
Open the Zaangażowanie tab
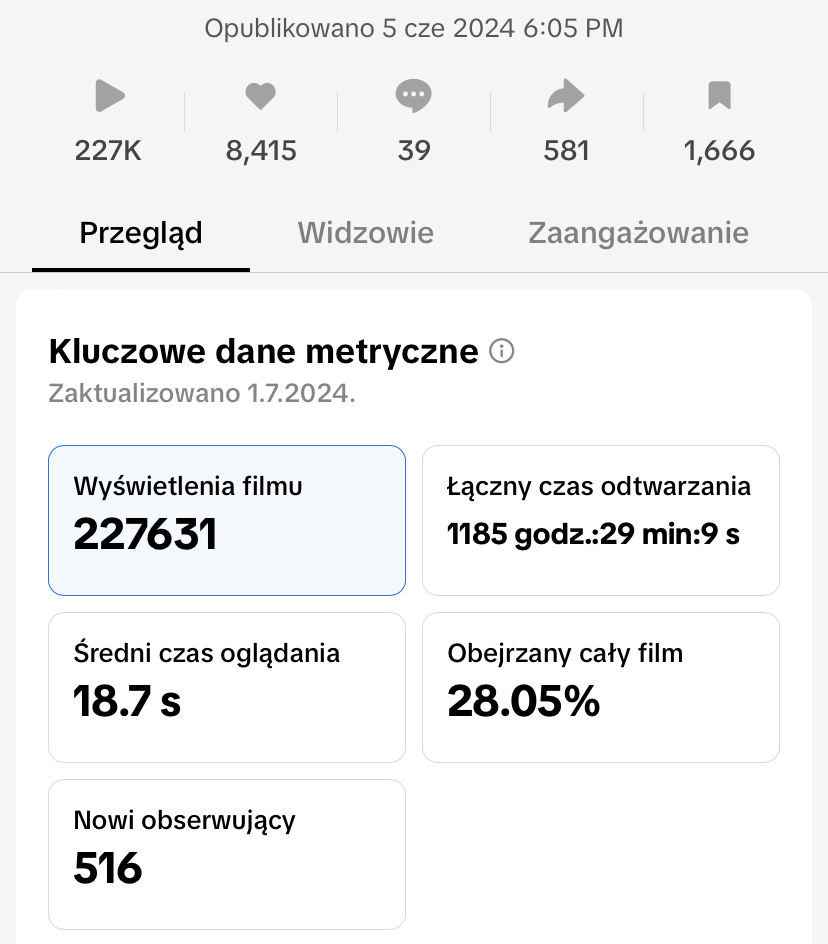[x=638, y=233]
